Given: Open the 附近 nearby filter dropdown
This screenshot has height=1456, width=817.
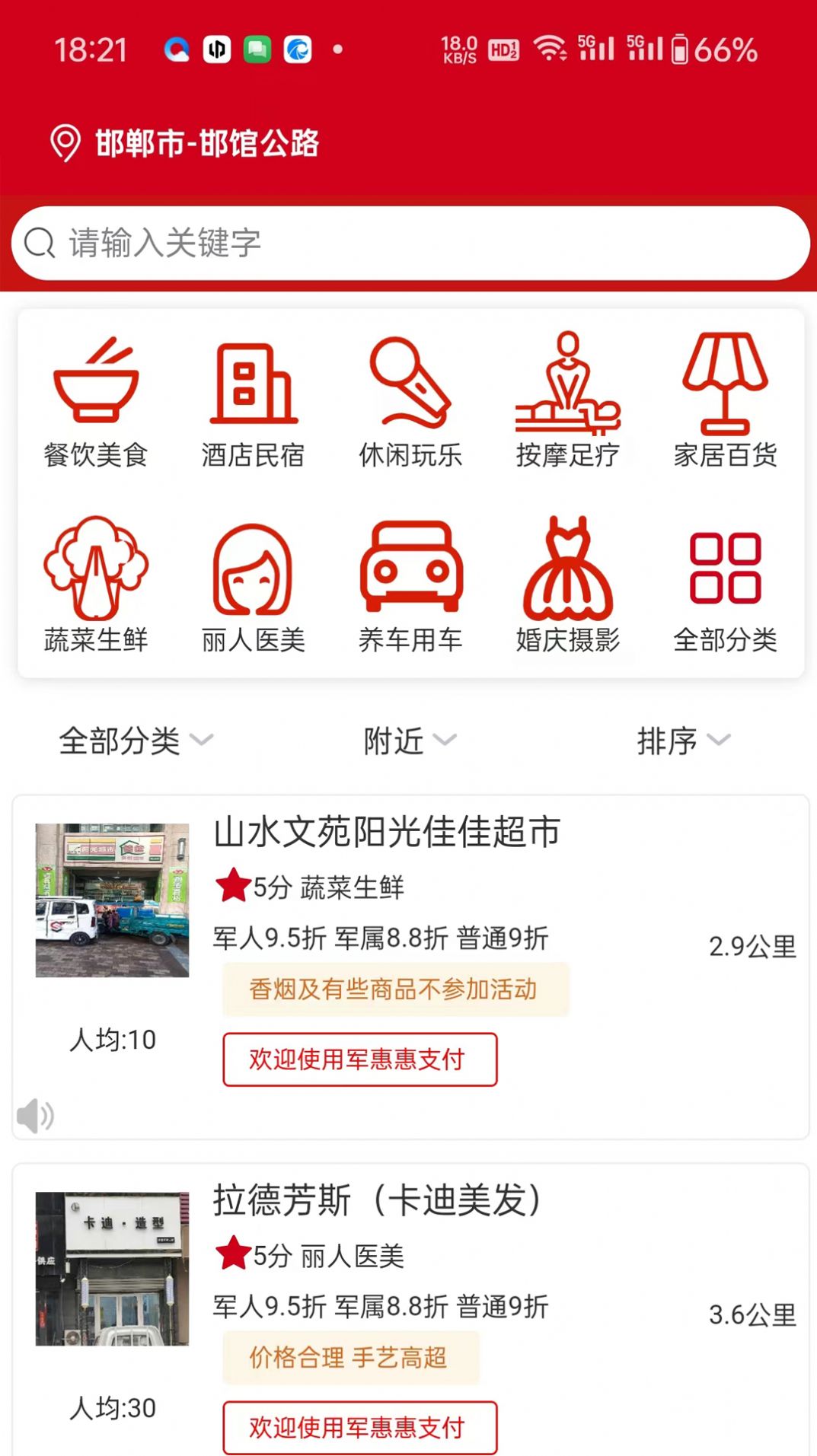Looking at the screenshot, I should click(407, 739).
